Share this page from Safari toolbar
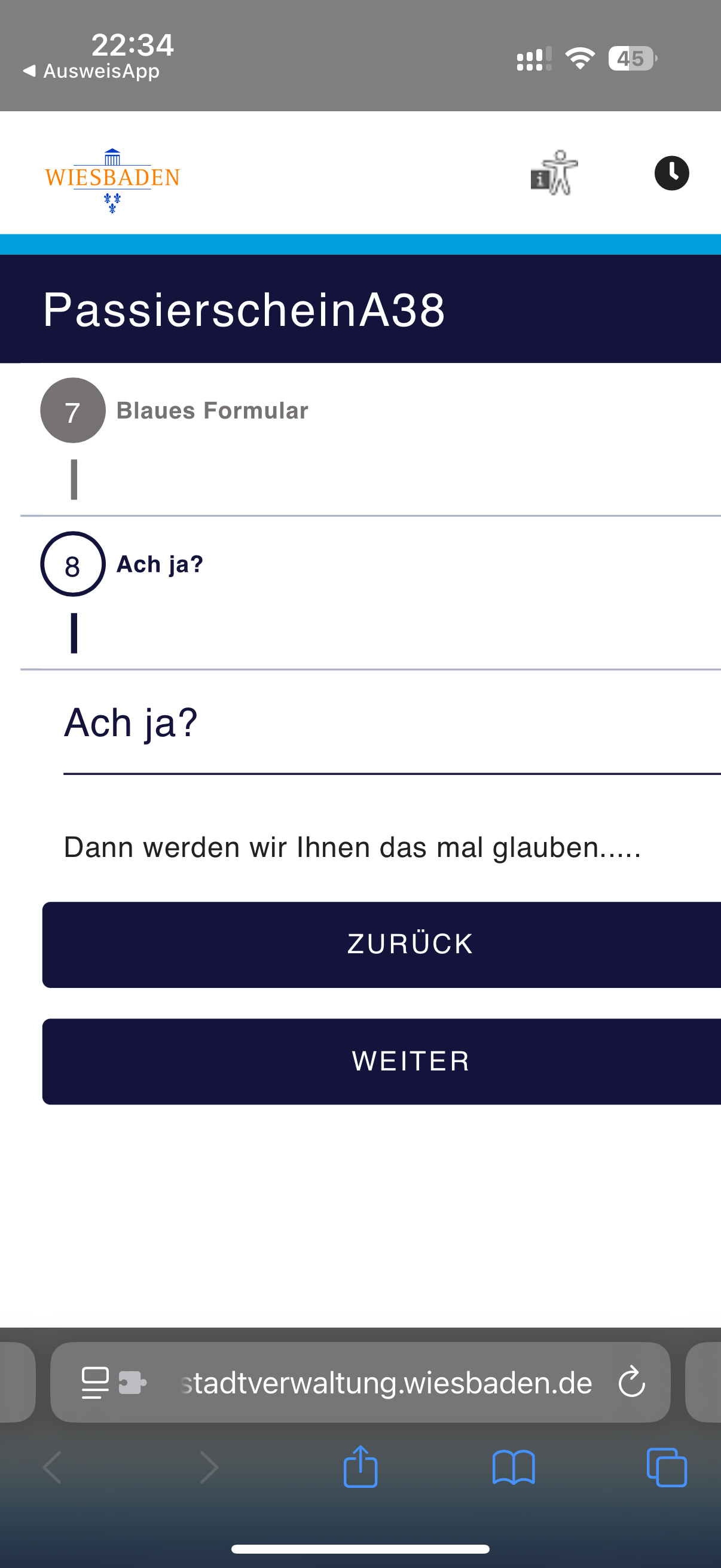Image resolution: width=721 pixels, height=1568 pixels. tap(360, 1467)
